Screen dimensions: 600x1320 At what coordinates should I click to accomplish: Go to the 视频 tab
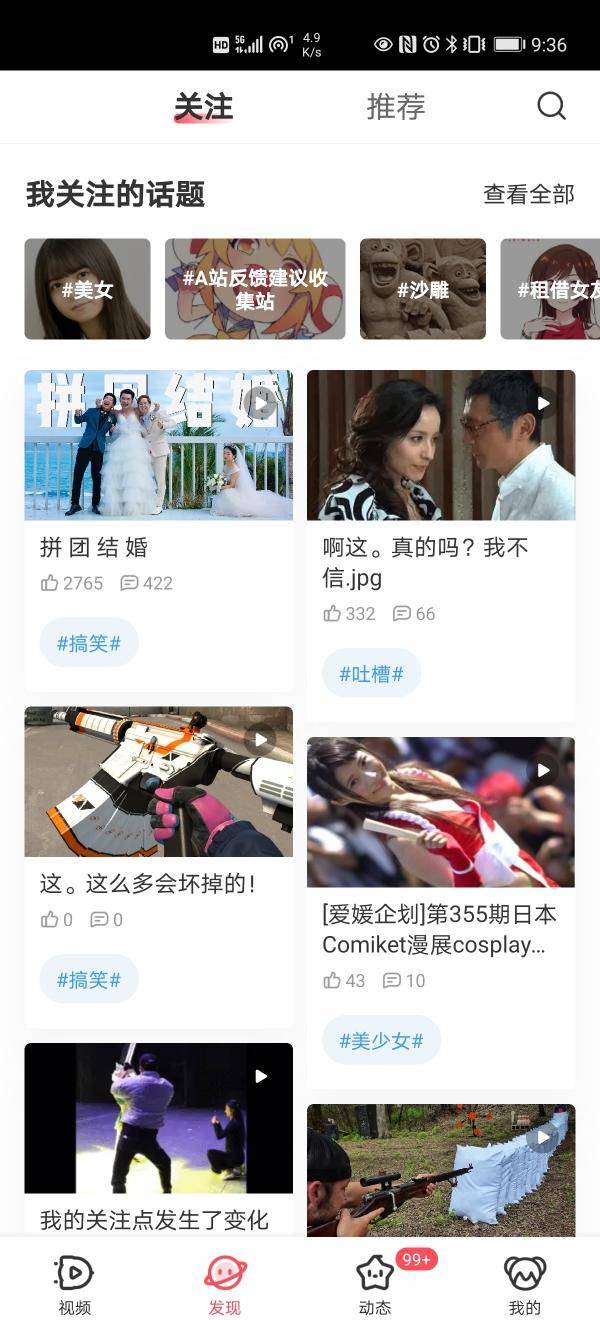pos(74,1285)
